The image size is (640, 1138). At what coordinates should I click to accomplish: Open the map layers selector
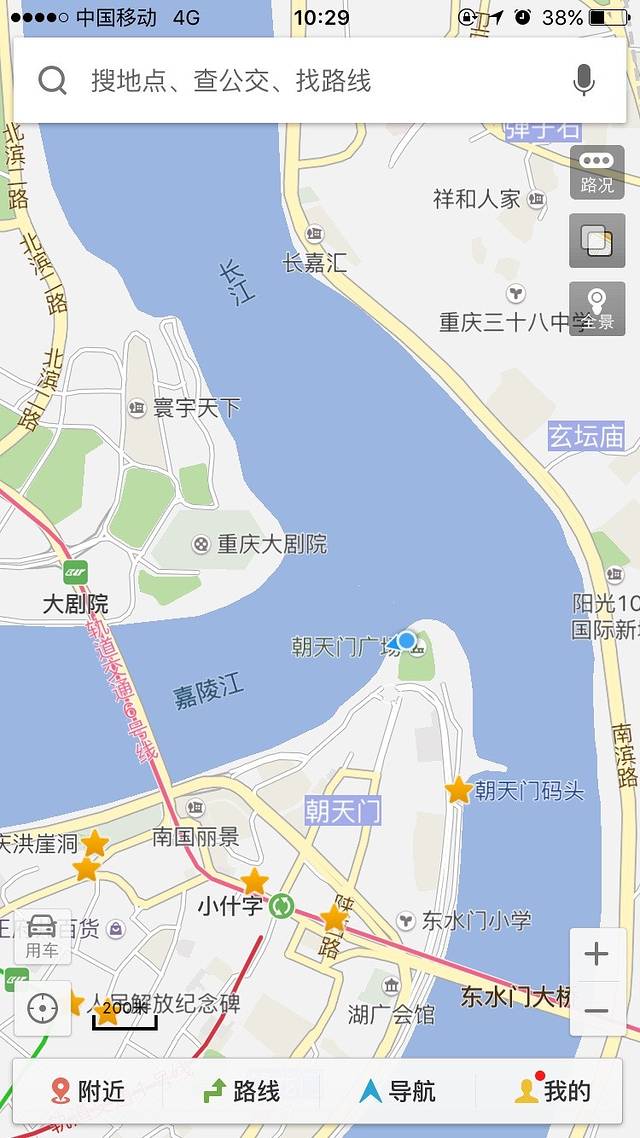597,240
